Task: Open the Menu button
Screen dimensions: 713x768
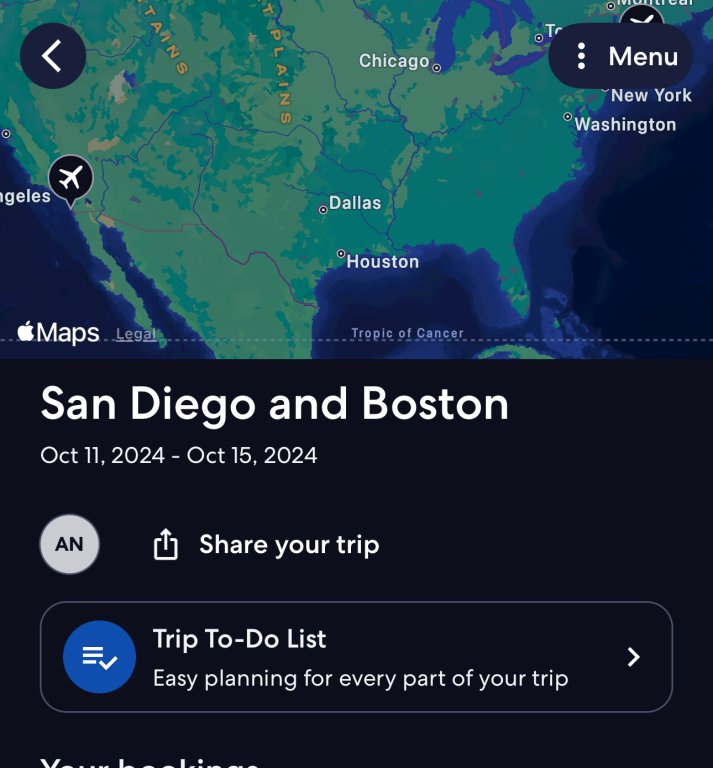Action: point(620,56)
